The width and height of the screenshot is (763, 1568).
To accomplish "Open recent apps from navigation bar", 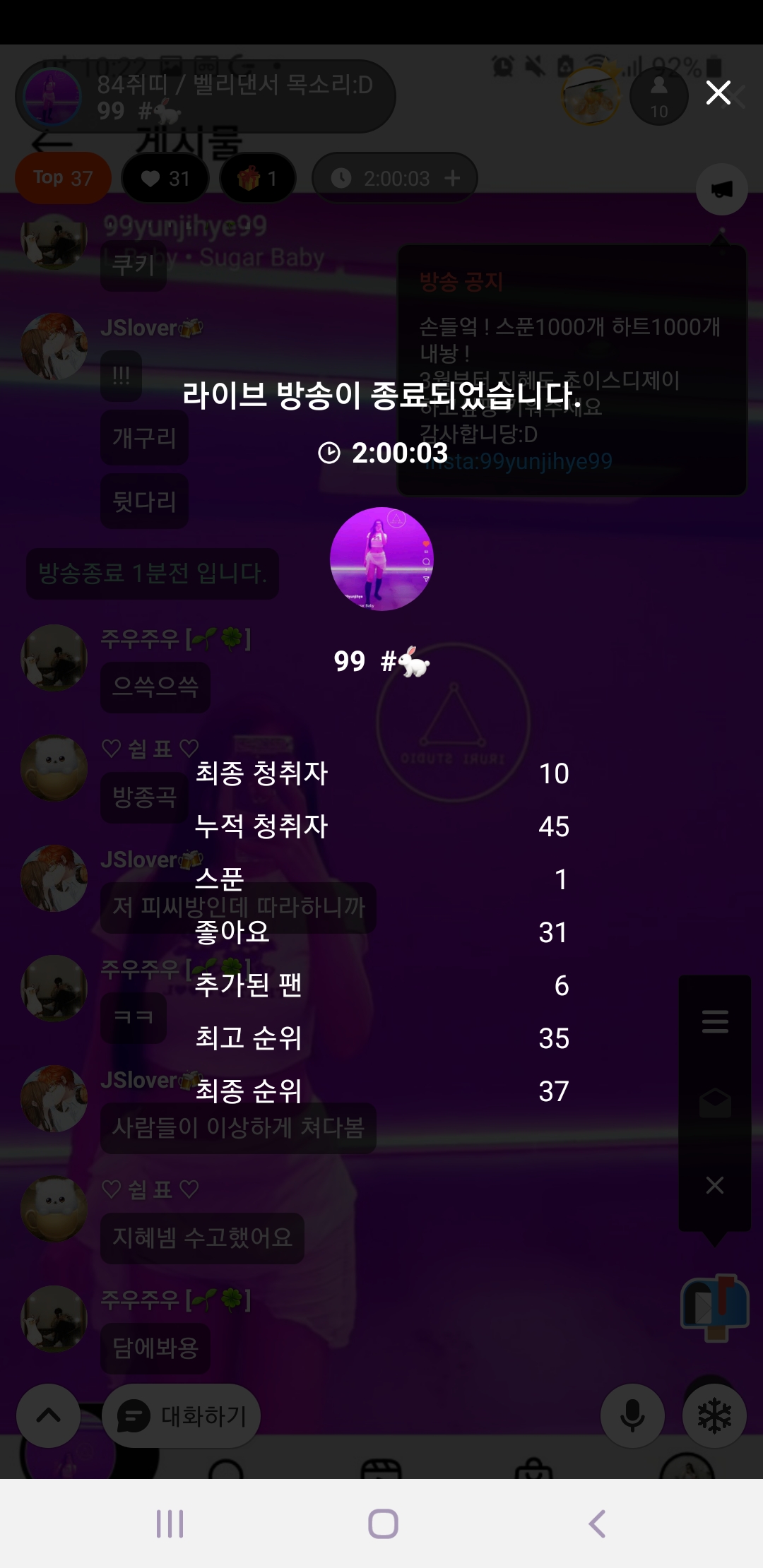I will click(x=170, y=1524).
